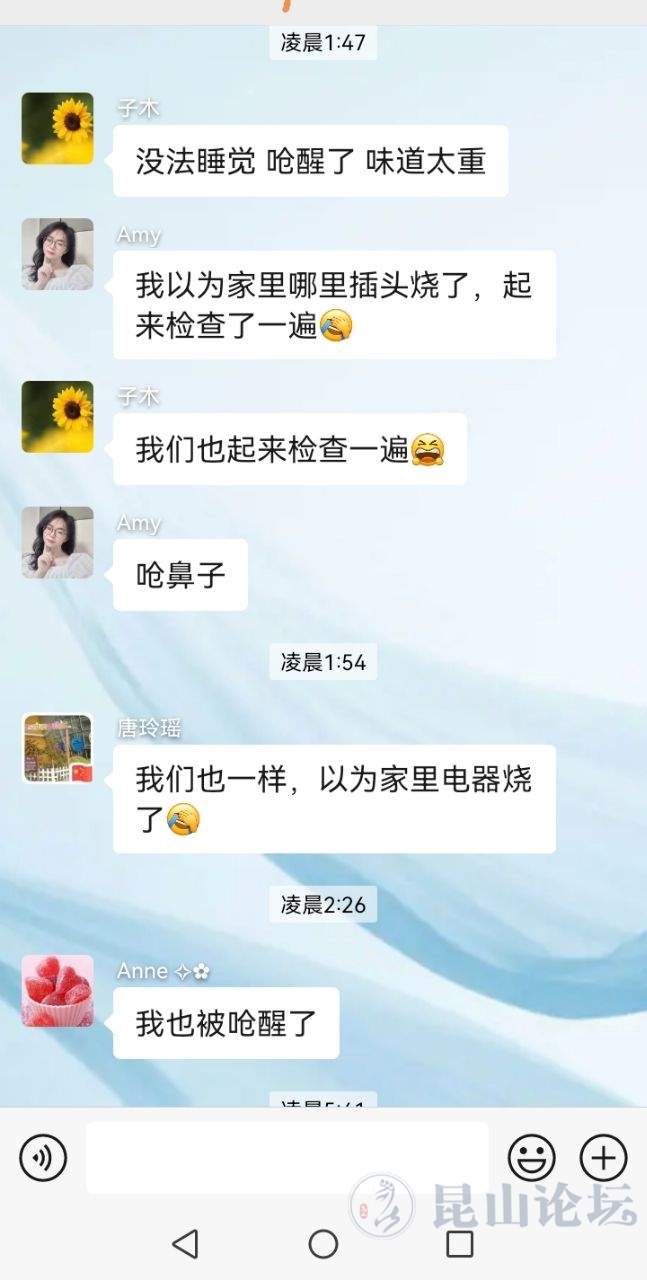Open the plus attachment menu
This screenshot has width=647, height=1280.
coord(604,1158)
